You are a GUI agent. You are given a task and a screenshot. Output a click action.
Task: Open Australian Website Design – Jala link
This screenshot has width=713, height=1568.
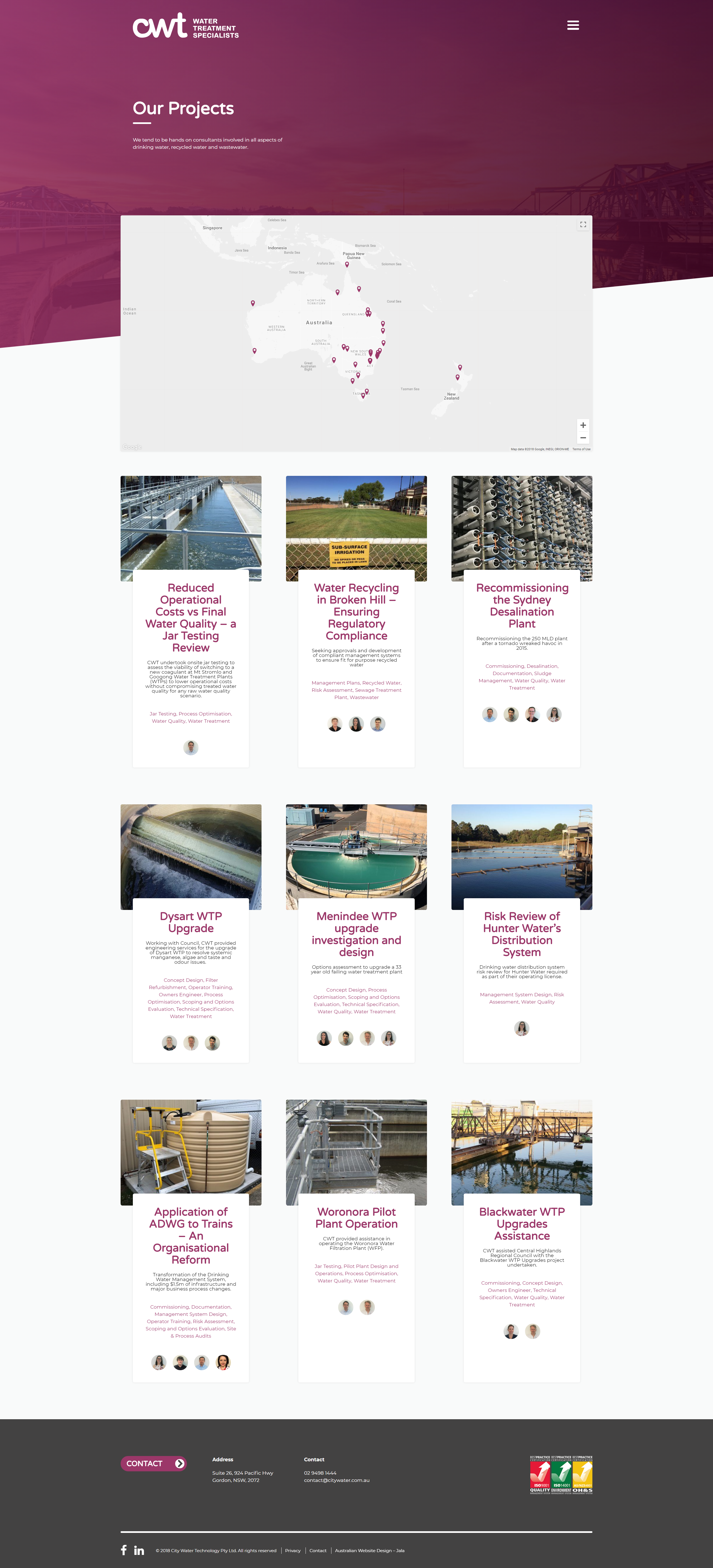[369, 1550]
